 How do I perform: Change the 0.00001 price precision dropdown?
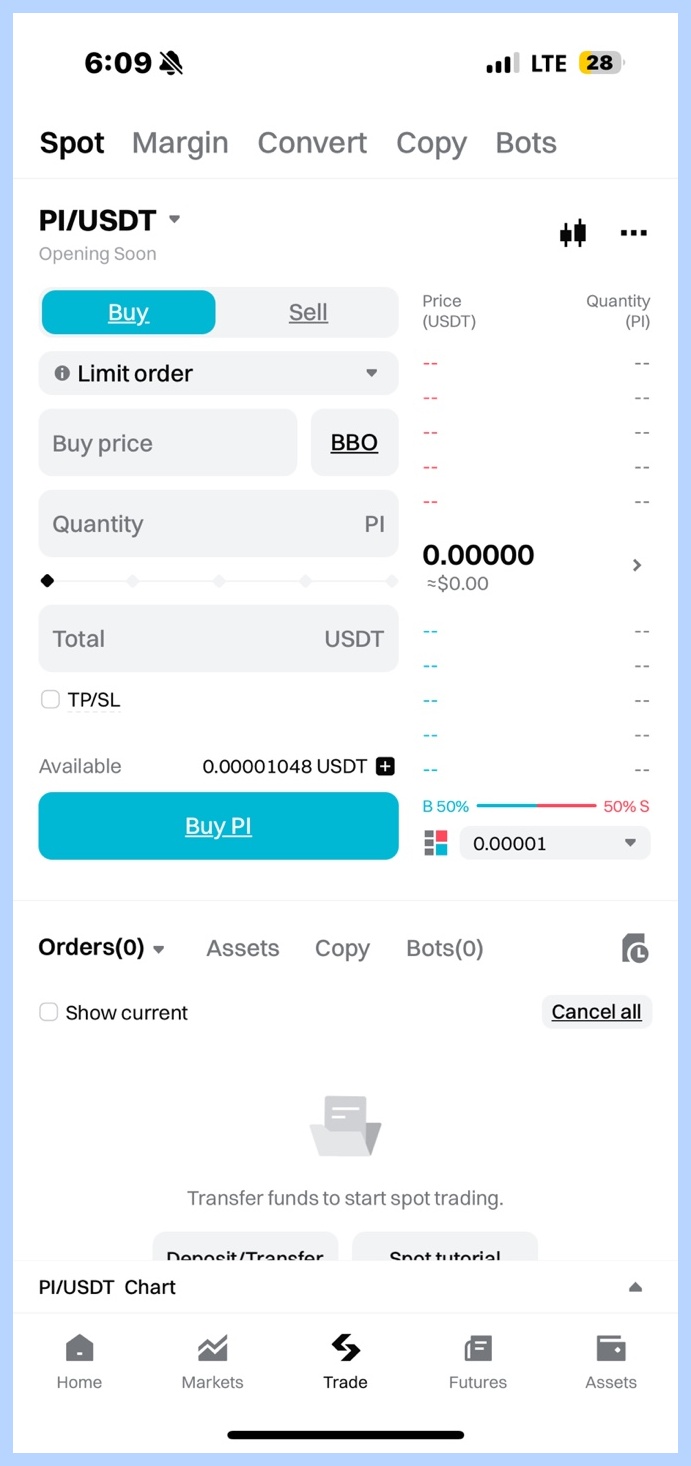pyautogui.click(x=554, y=843)
